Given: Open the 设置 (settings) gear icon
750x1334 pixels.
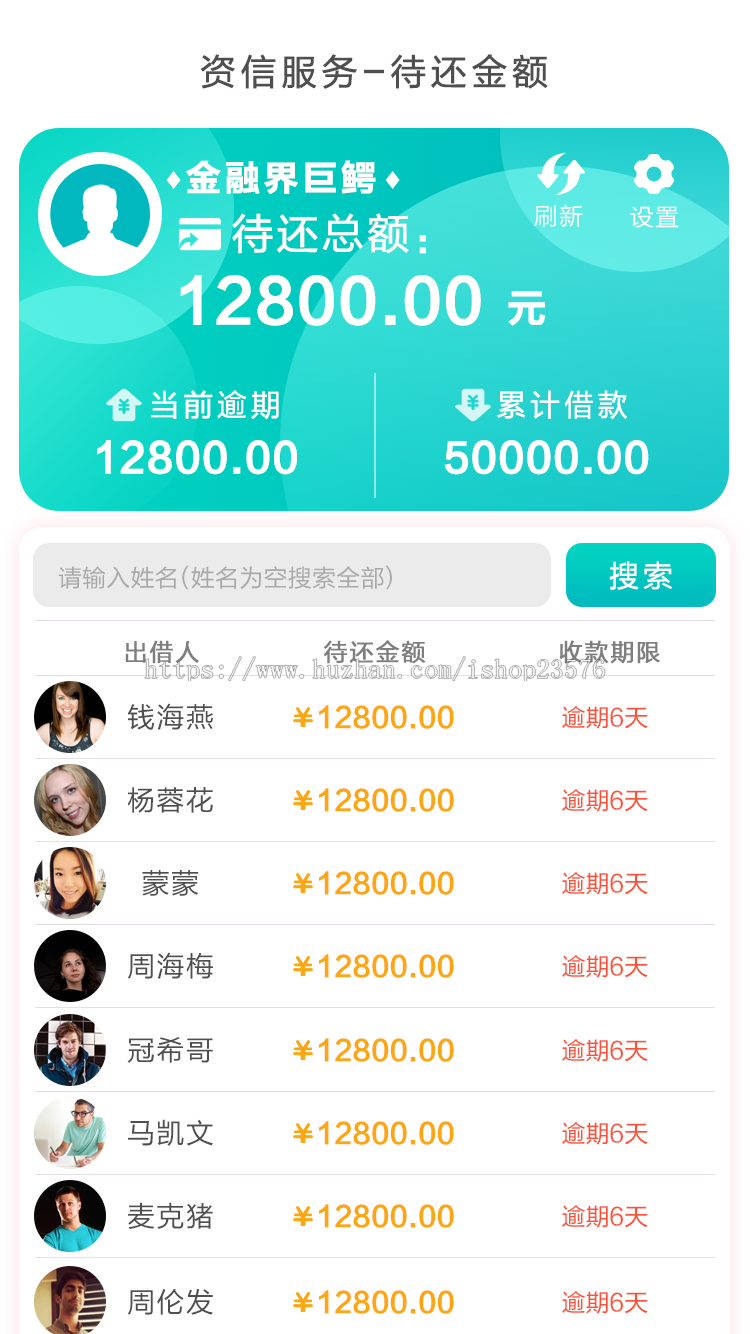Looking at the screenshot, I should [653, 176].
